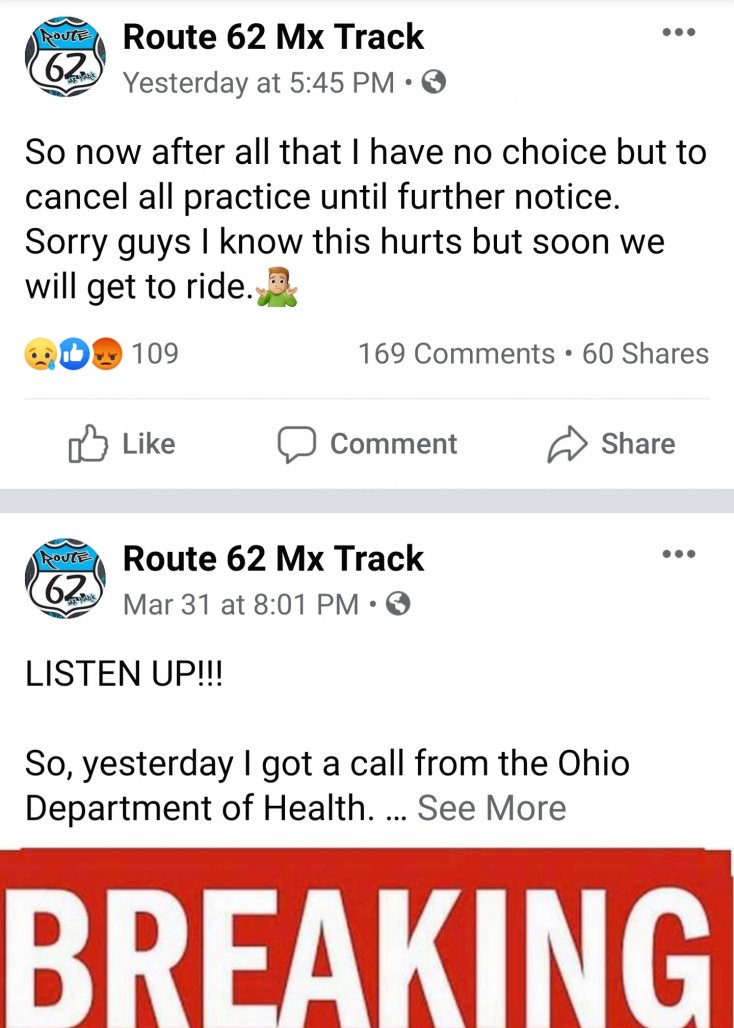Open overflow menu on the Yesterday post
The image size is (734, 1028).
(678, 32)
